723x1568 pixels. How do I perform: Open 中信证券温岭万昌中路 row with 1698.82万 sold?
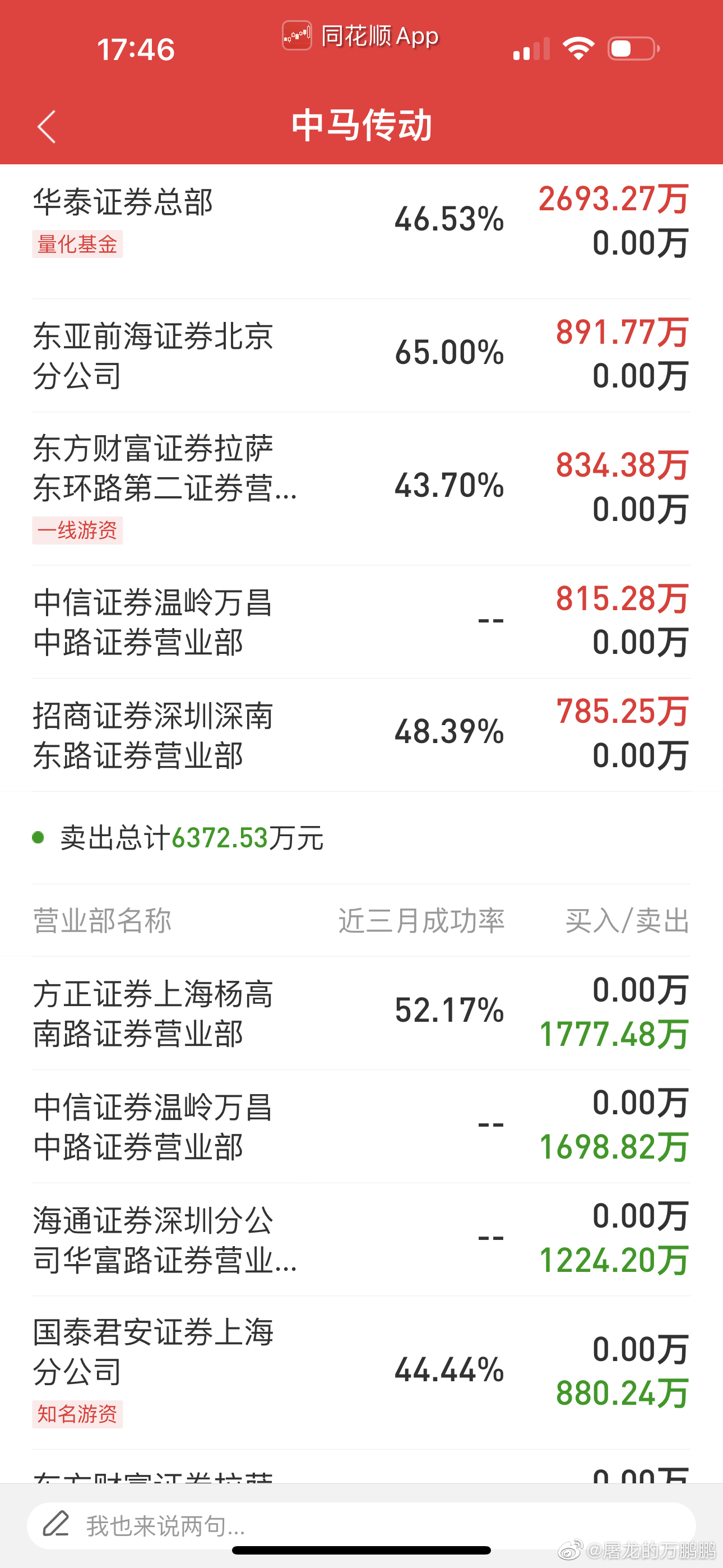(x=361, y=1126)
